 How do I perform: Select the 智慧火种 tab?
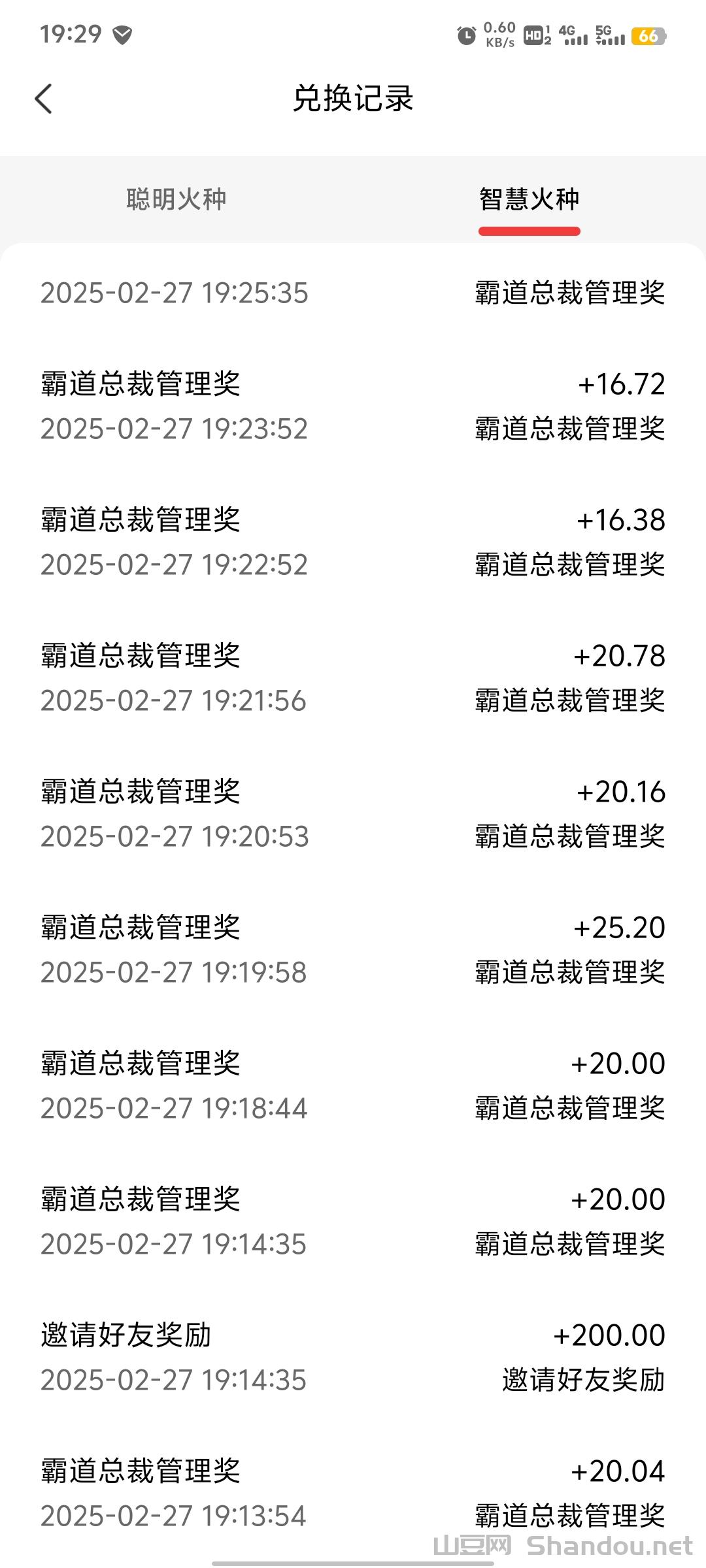pyautogui.click(x=529, y=199)
